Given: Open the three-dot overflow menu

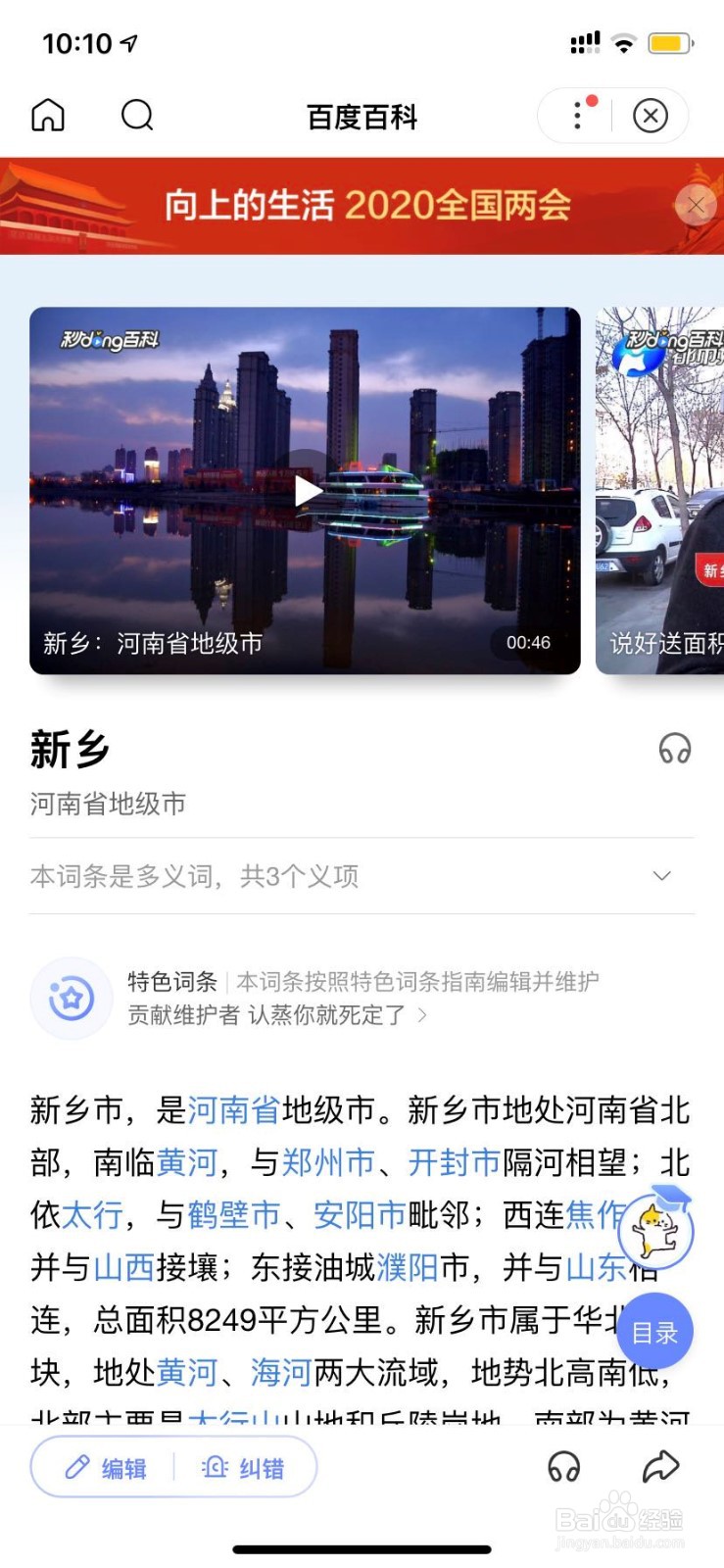Looking at the screenshot, I should point(576,115).
